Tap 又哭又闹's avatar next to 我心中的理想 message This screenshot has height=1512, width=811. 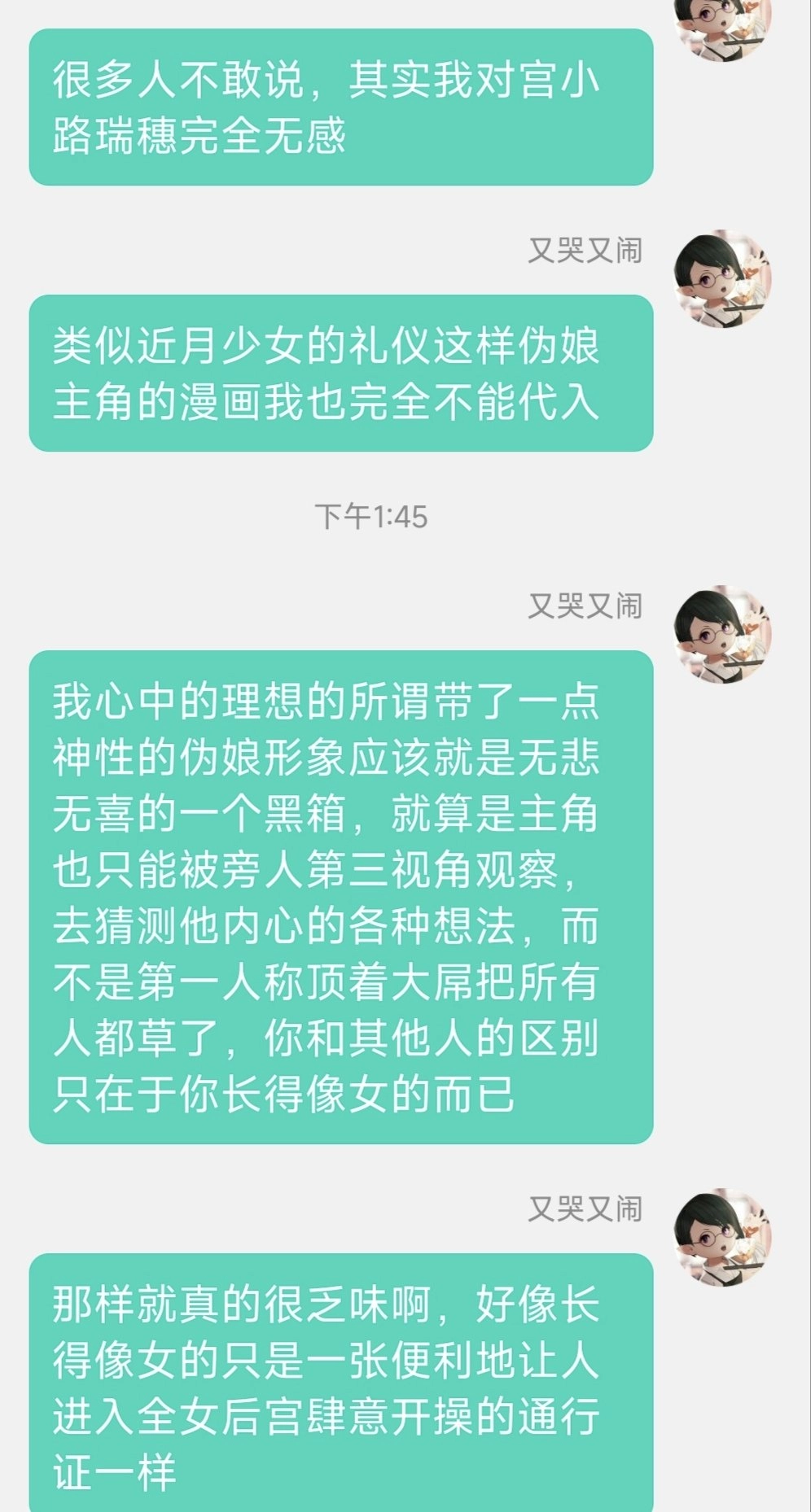tap(723, 634)
